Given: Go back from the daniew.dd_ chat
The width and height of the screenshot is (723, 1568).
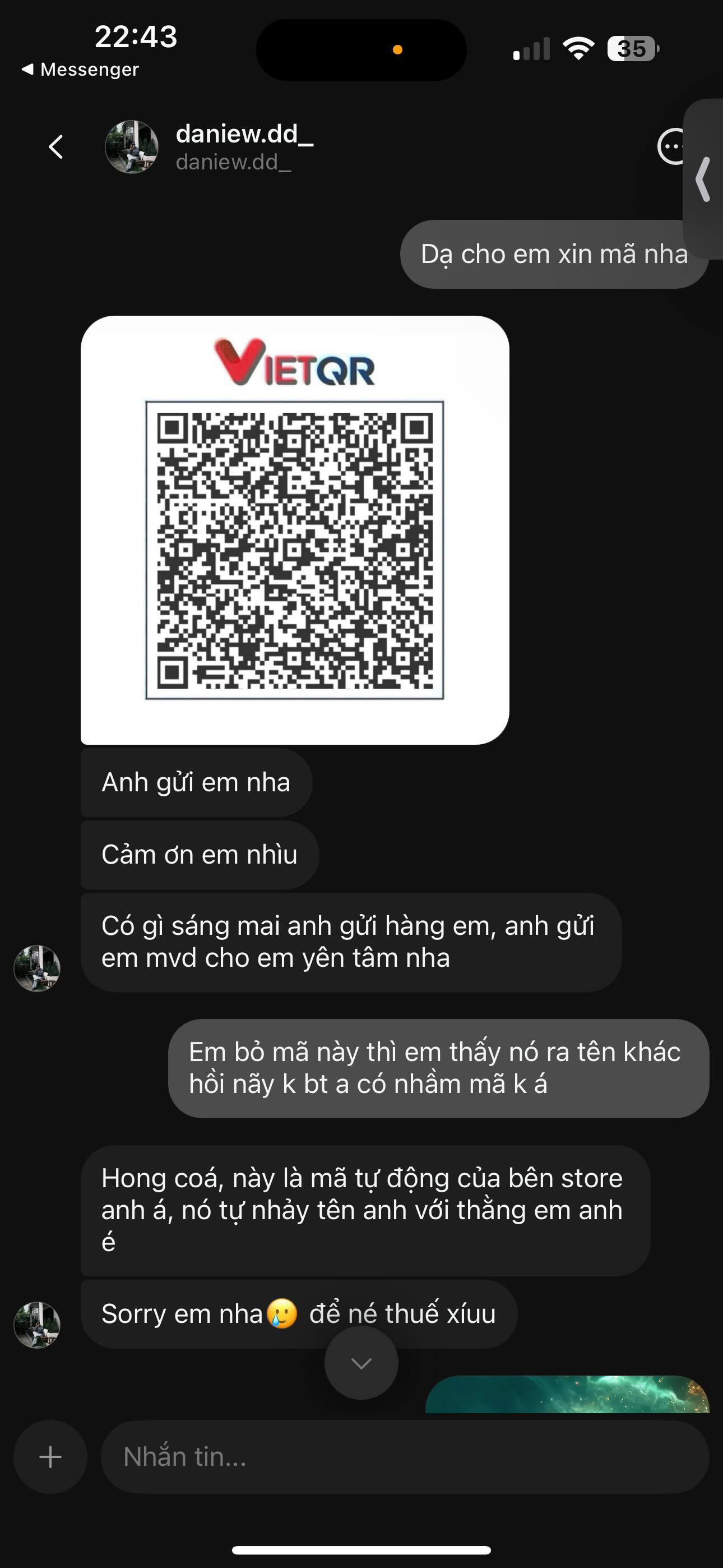Looking at the screenshot, I should (x=56, y=147).
